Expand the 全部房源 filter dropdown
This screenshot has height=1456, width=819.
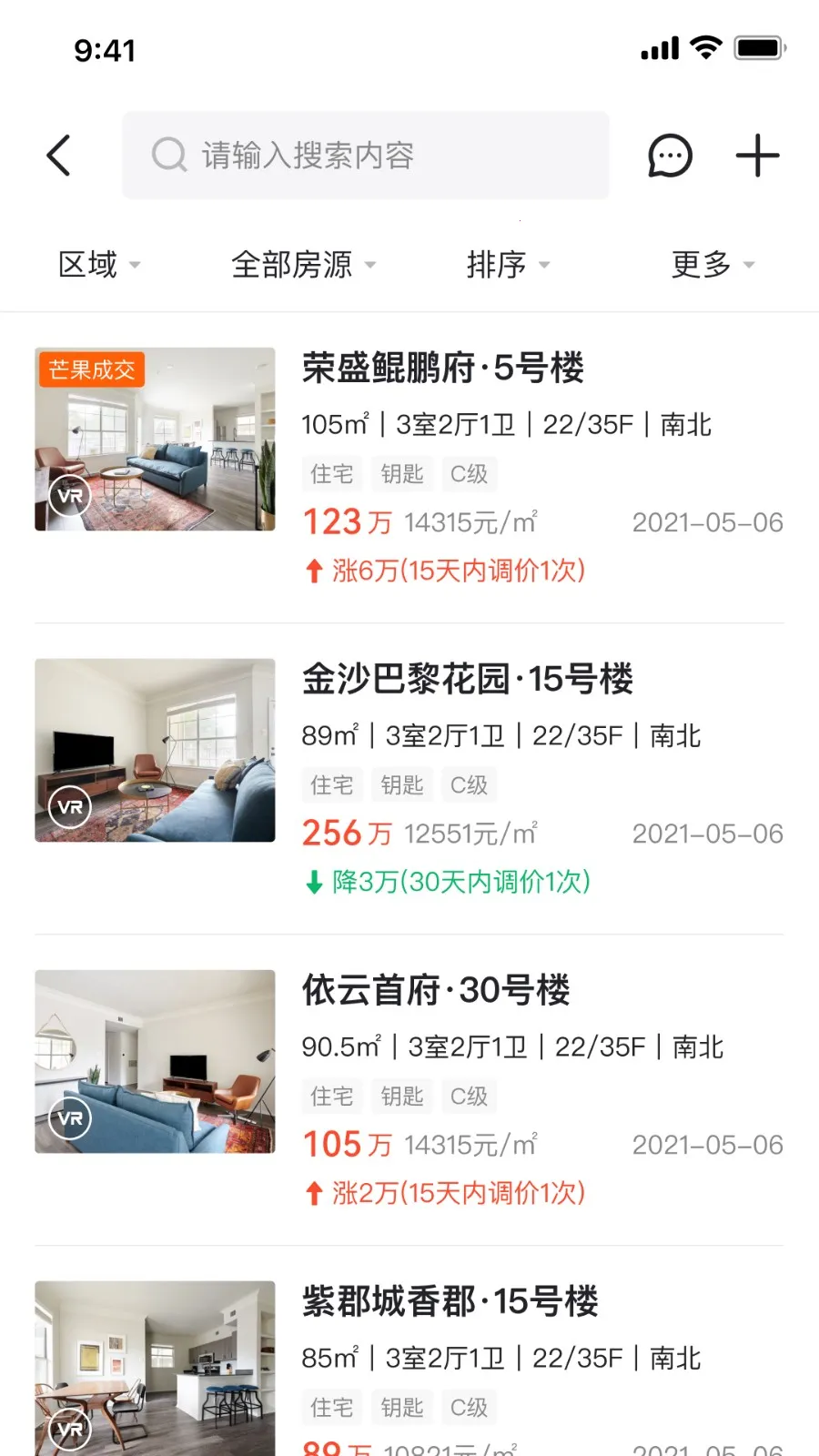(x=303, y=265)
